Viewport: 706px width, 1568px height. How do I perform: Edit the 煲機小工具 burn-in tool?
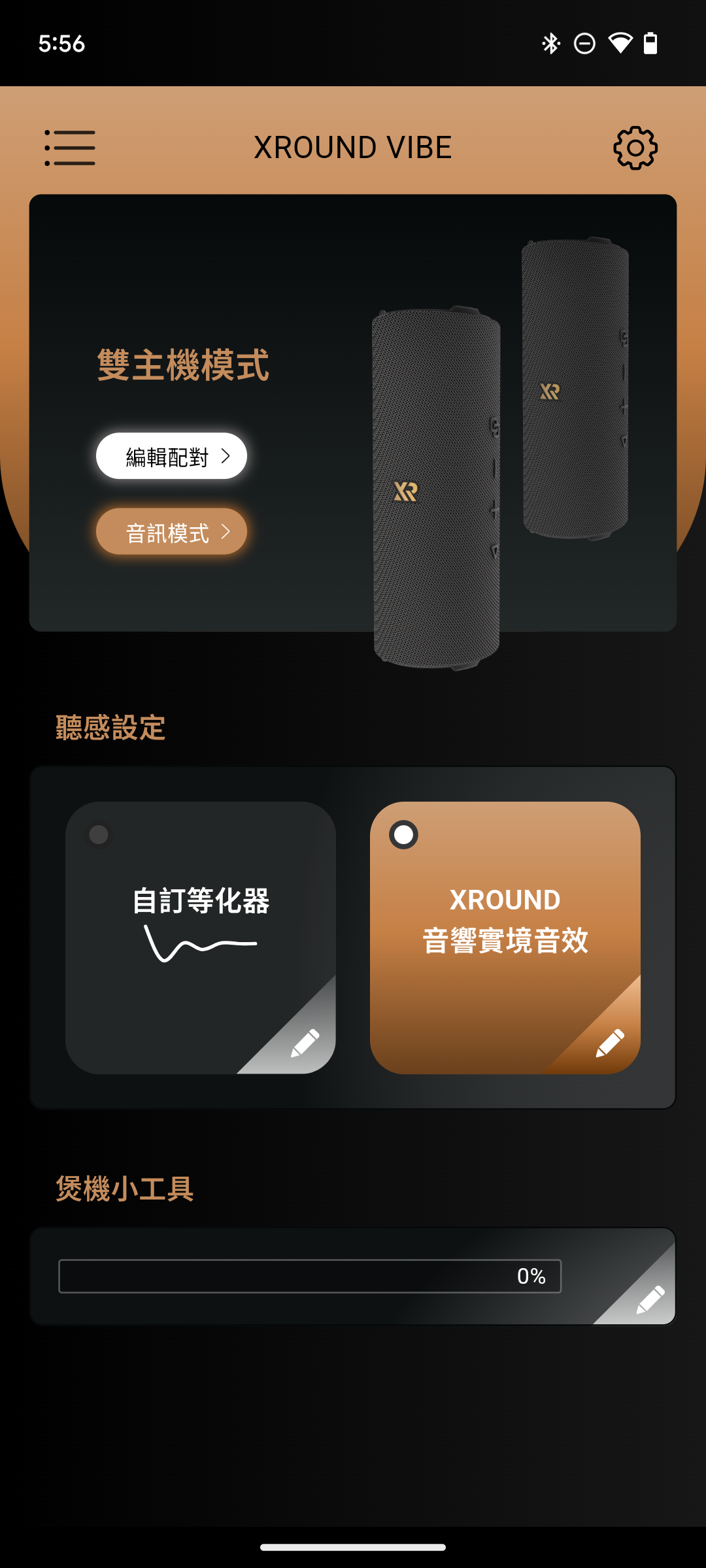[650, 1299]
